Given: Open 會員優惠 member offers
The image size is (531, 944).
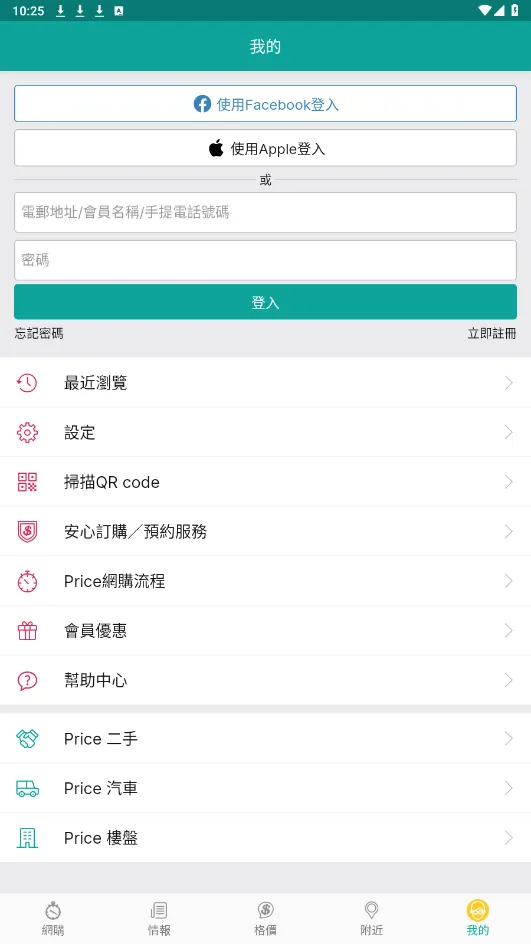Looking at the screenshot, I should [x=266, y=630].
